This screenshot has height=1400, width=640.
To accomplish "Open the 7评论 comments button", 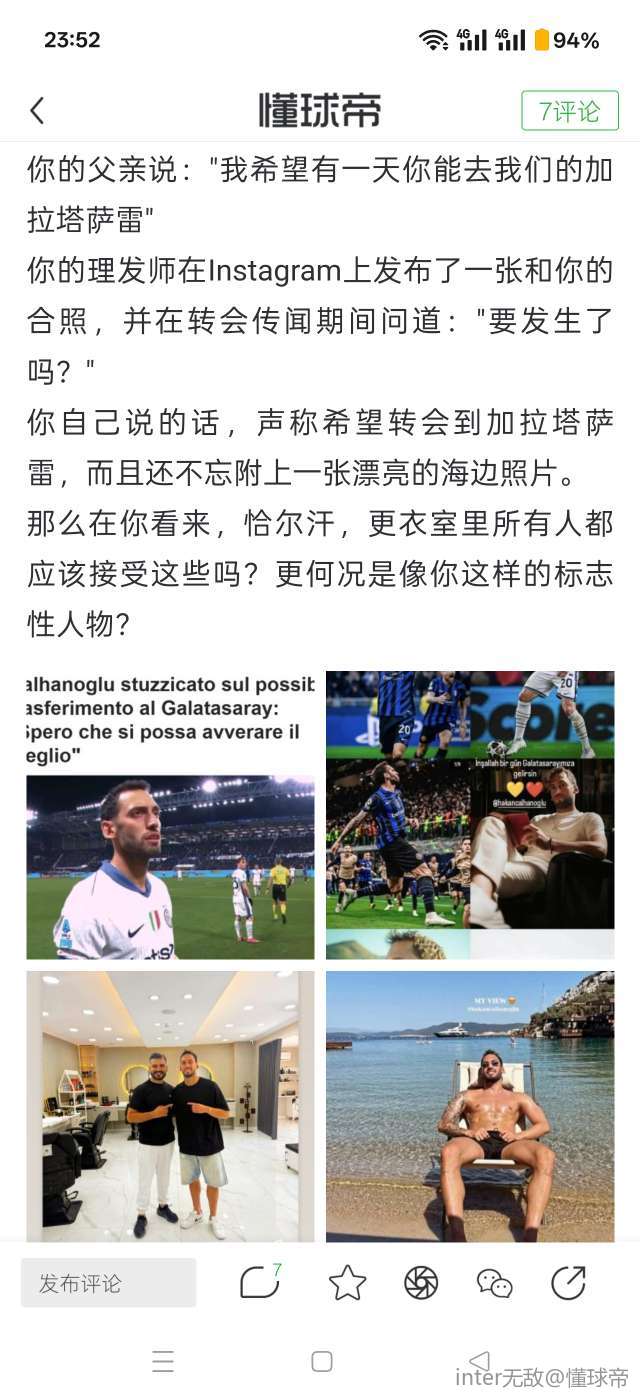I will tap(569, 111).
